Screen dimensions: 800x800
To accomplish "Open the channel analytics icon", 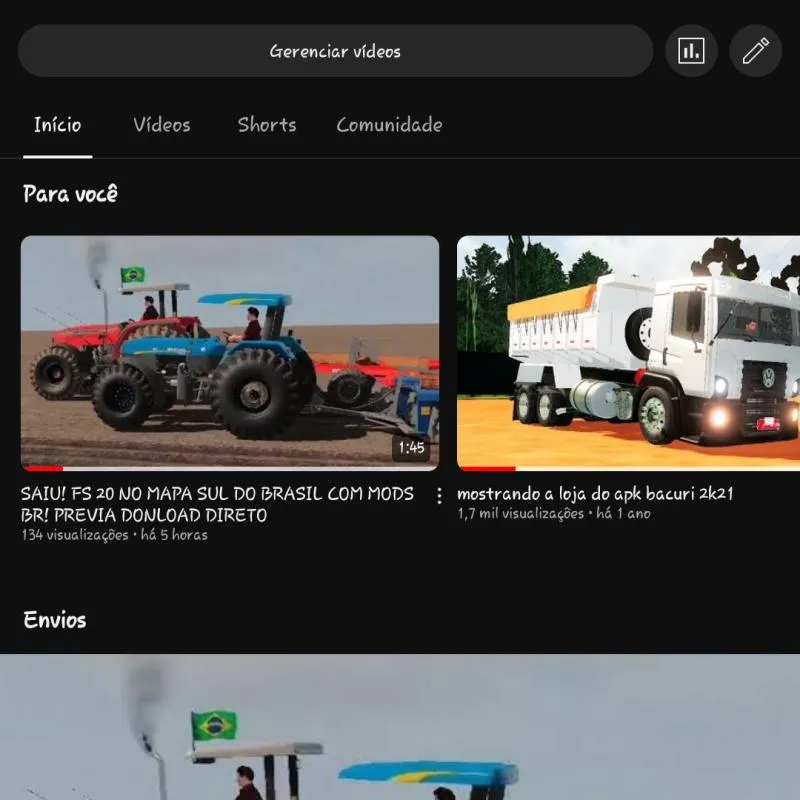I will [x=691, y=51].
